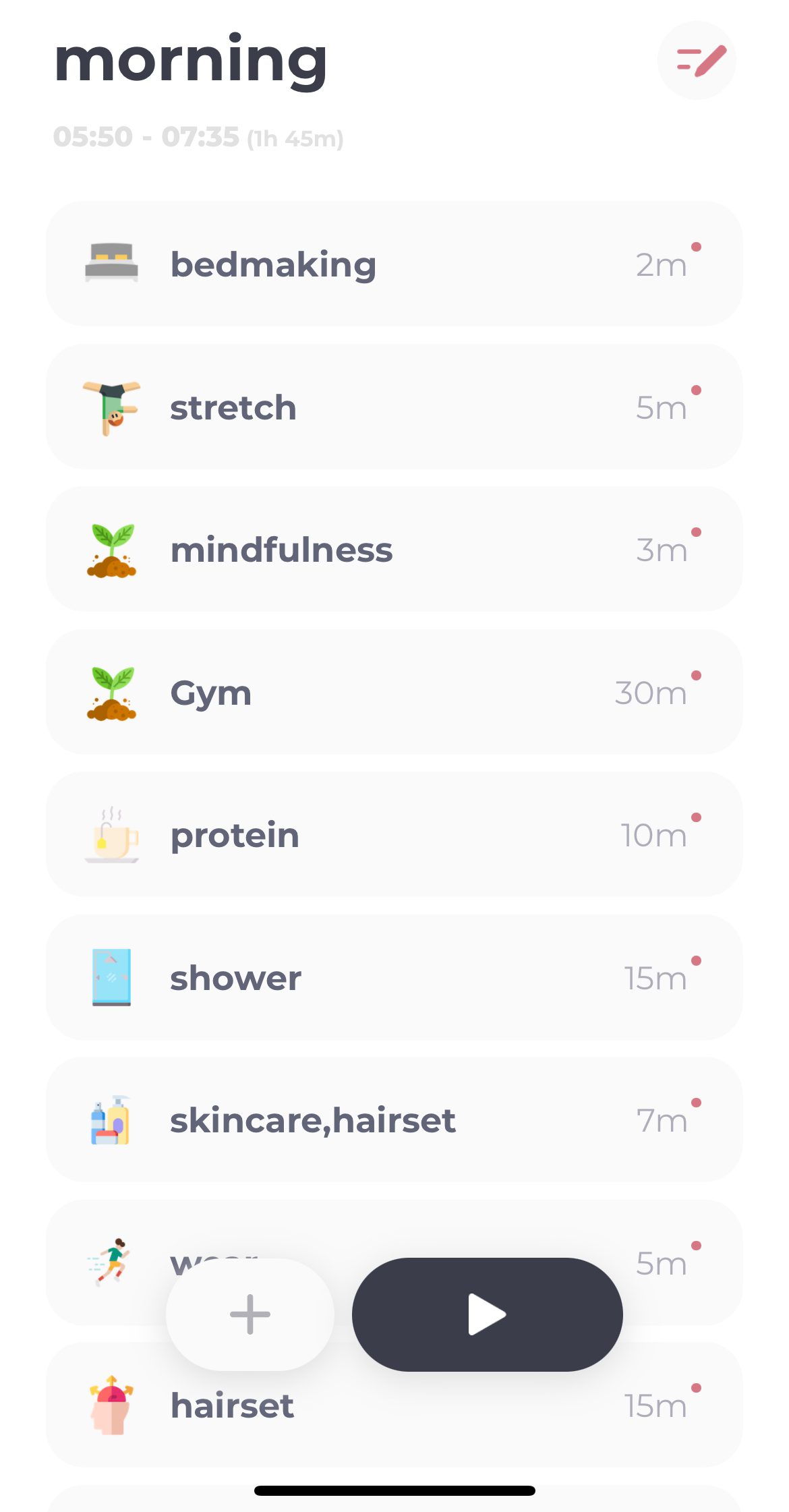Select the shower task

click(x=394, y=977)
